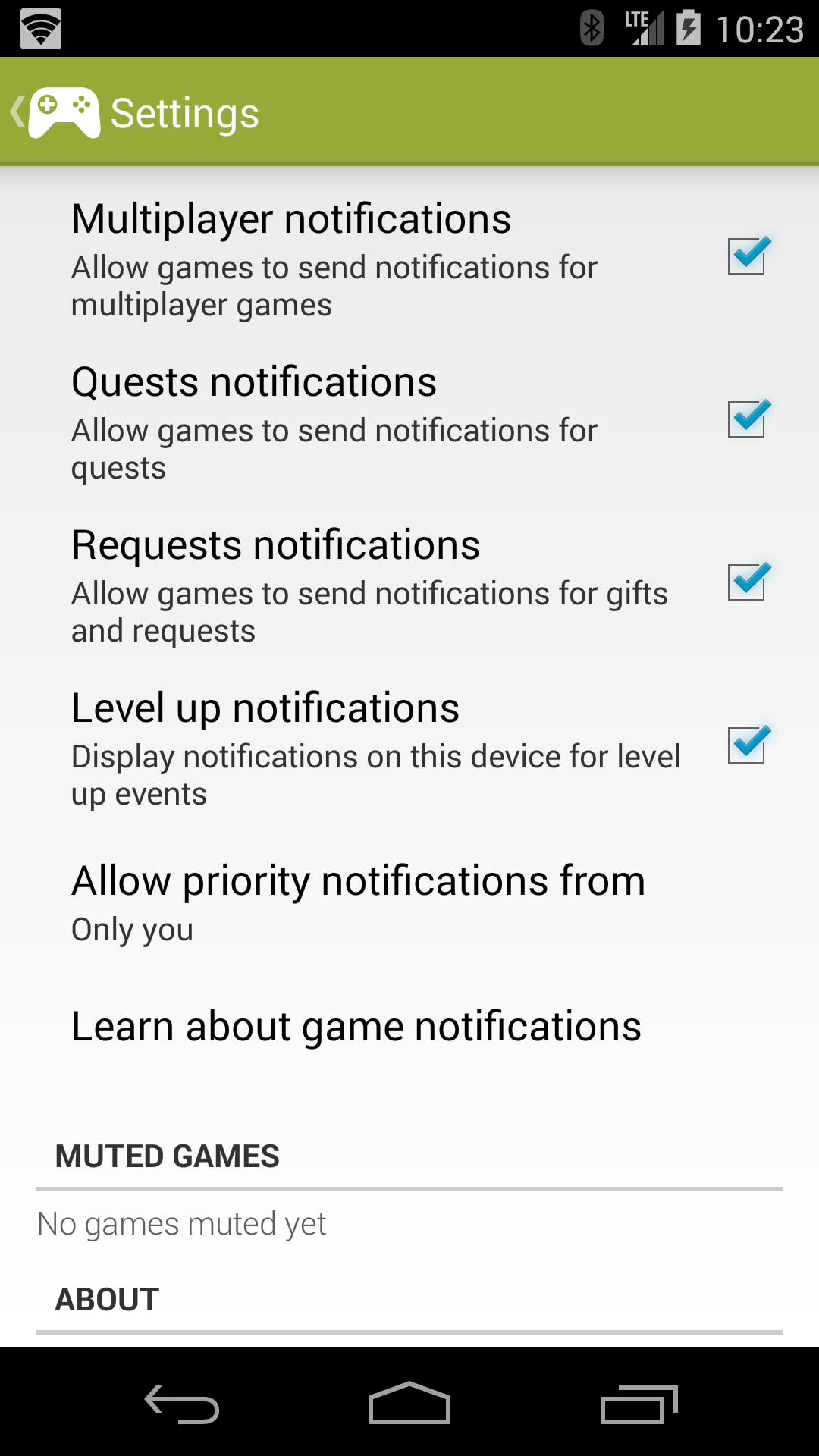Tap the MUTED GAMES heading
Viewport: 819px width, 1456px height.
pyautogui.click(x=167, y=1156)
